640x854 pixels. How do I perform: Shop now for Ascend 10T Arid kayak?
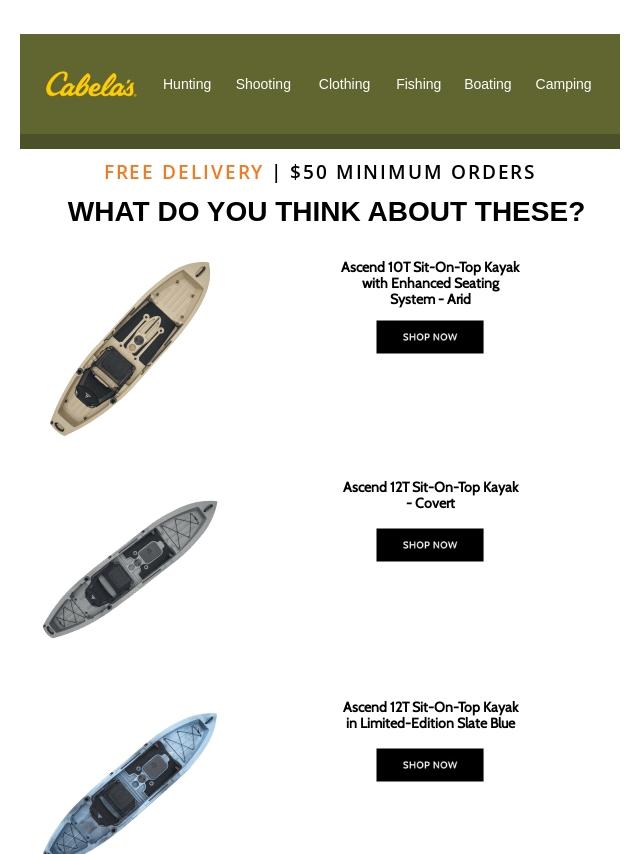tap(430, 337)
